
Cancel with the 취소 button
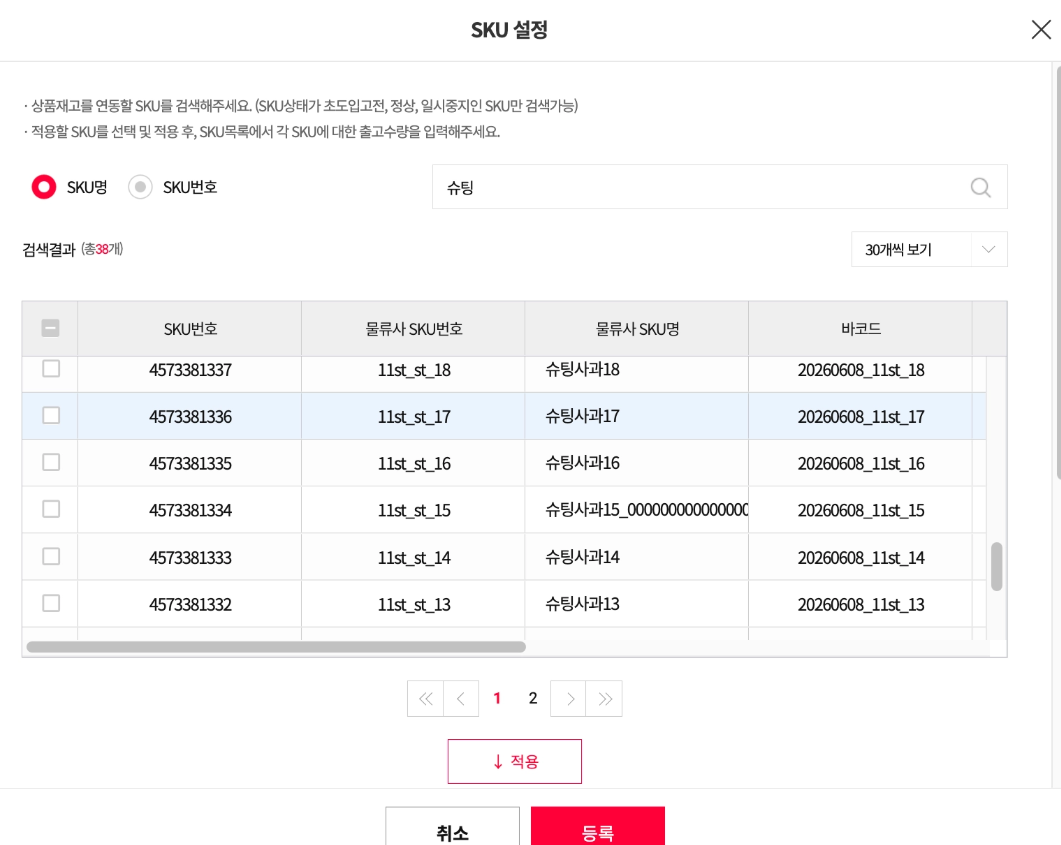coord(453,827)
